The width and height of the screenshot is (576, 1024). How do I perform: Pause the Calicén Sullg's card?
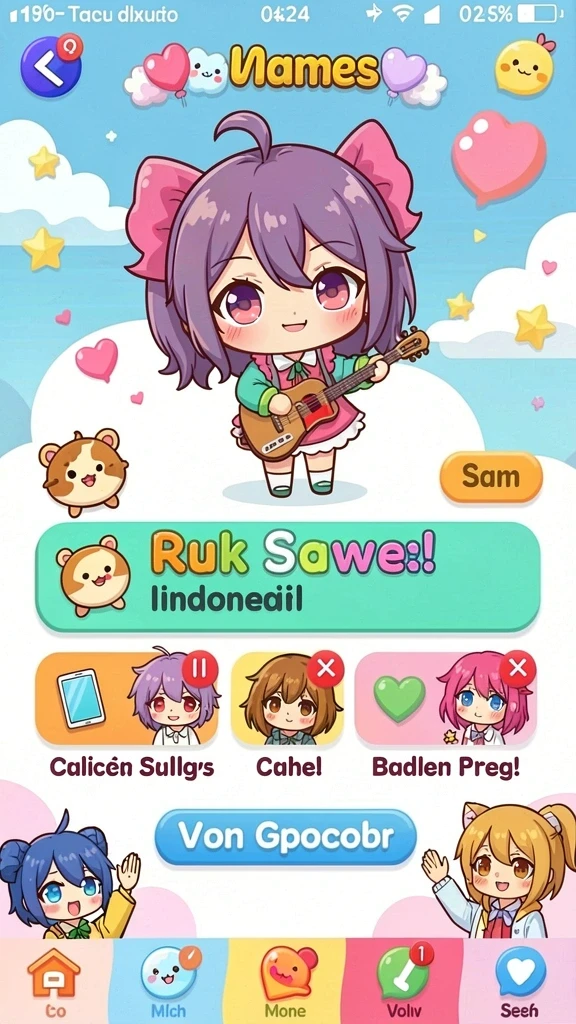(200, 668)
